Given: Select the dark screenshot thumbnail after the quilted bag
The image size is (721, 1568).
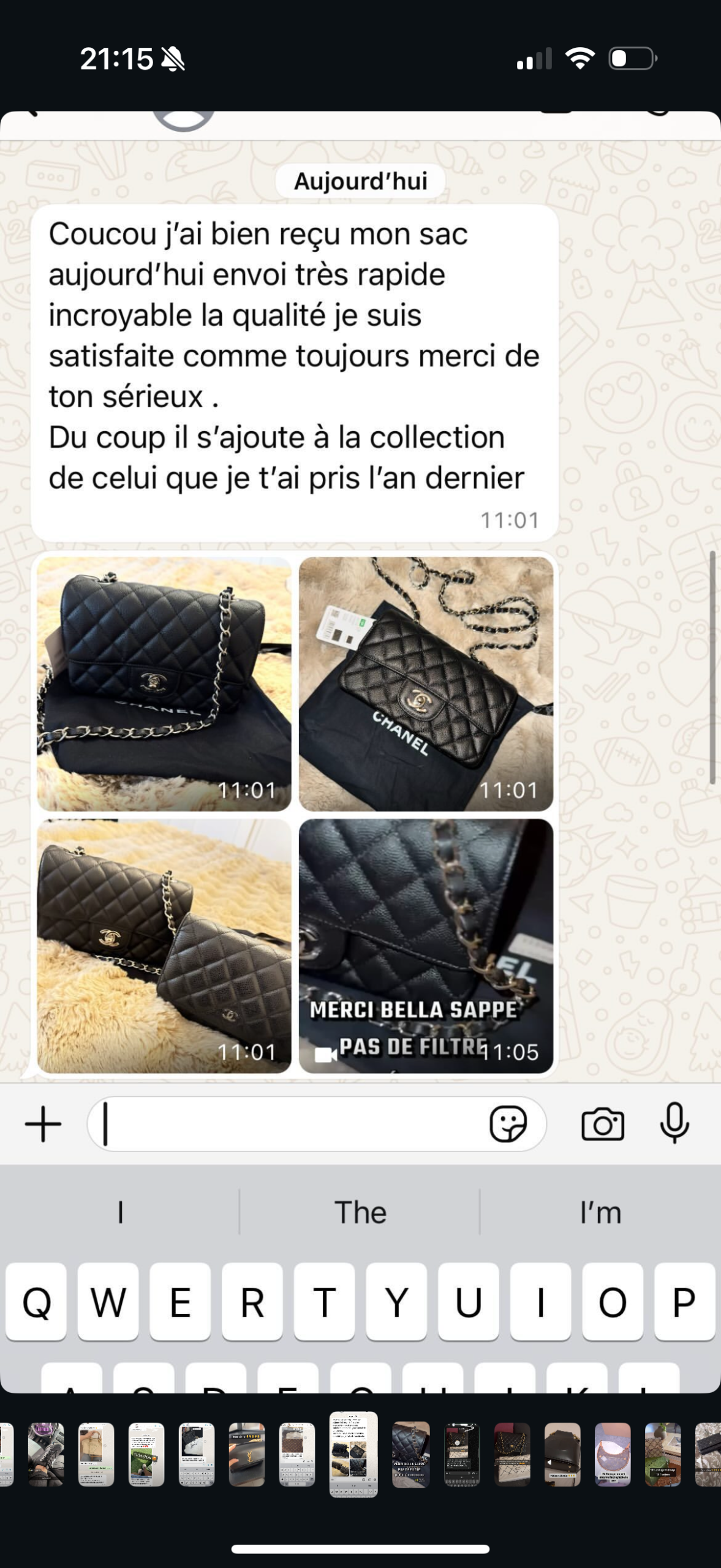Looking at the screenshot, I should click(461, 1454).
